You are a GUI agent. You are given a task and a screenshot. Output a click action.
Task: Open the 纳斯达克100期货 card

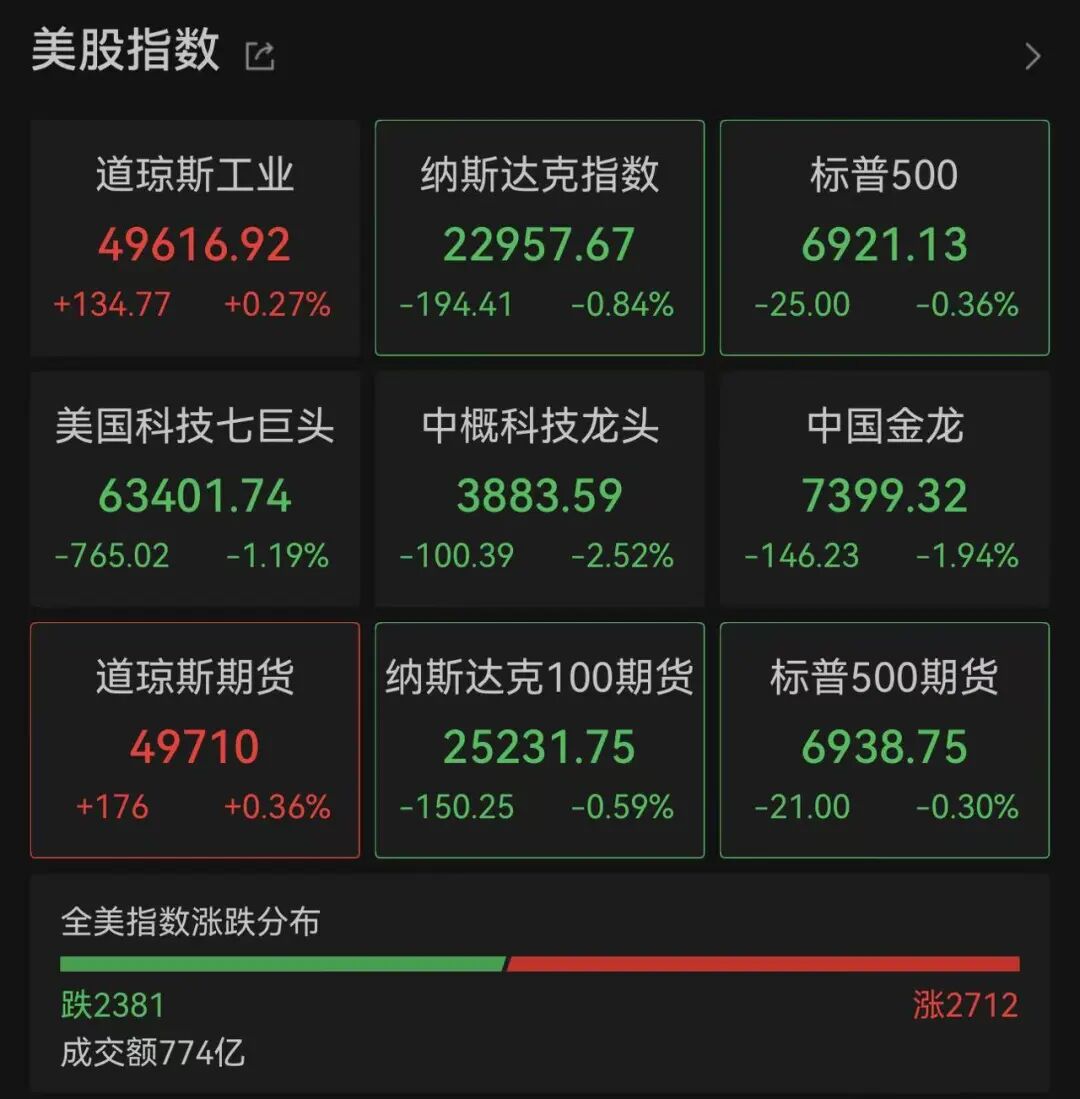[540, 740]
